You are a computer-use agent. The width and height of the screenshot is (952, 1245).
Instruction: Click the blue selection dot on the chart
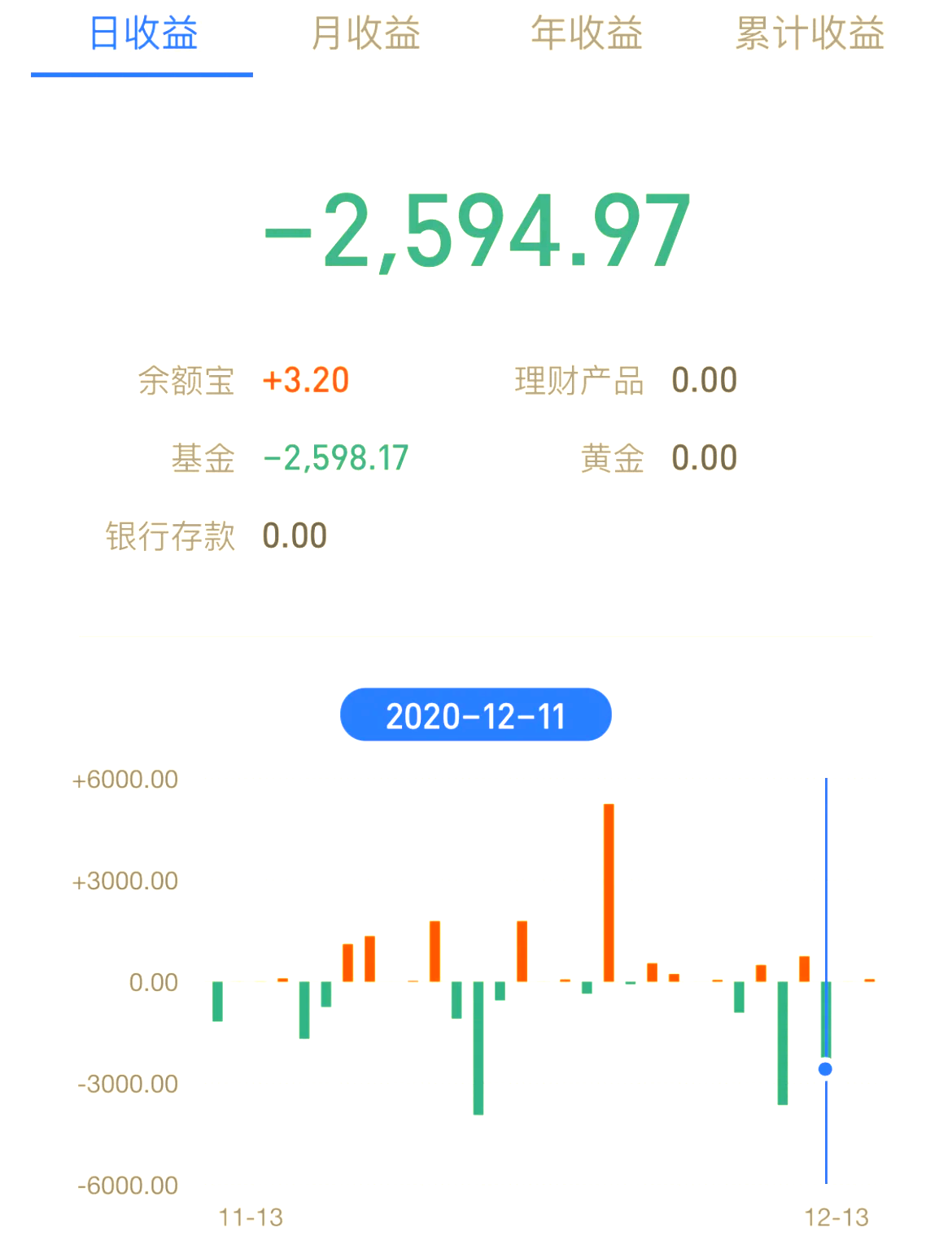pyautogui.click(x=825, y=1069)
